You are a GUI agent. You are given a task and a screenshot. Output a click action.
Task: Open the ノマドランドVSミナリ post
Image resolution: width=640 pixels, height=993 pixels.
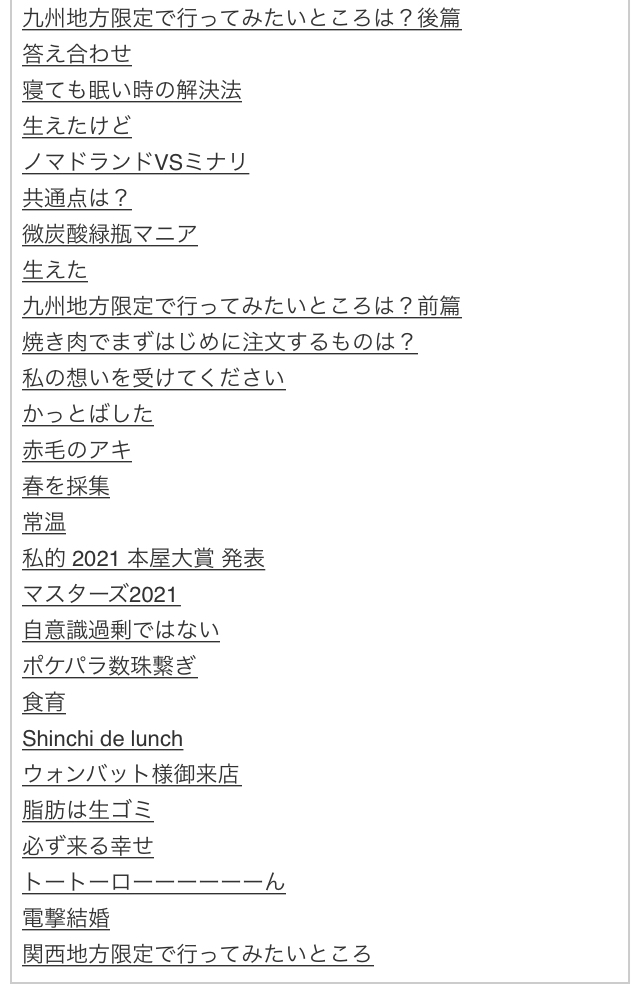coord(135,162)
